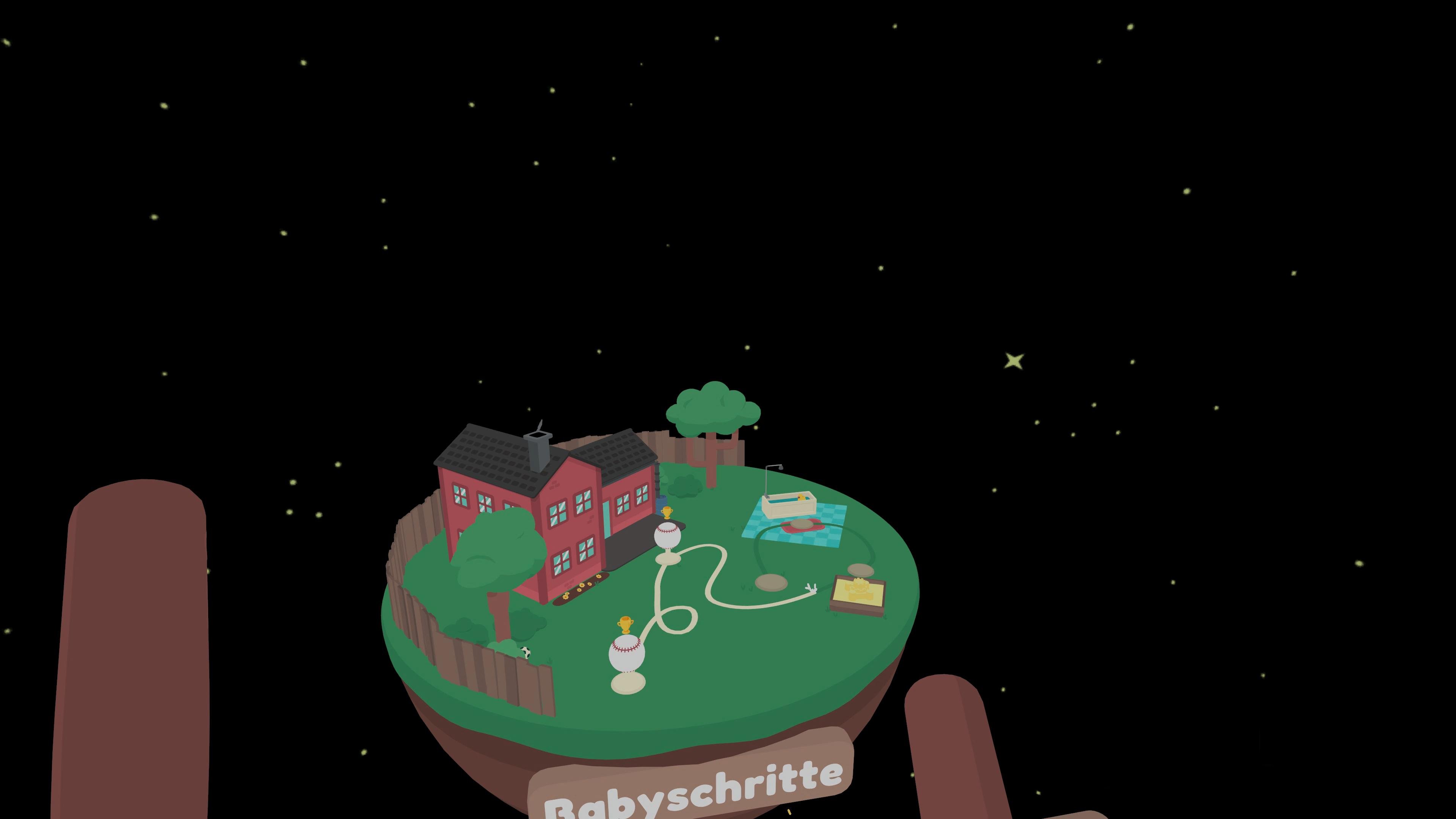Screen dimensions: 1456x819
Task: Select the front baseball level near the fence
Action: pos(626,653)
